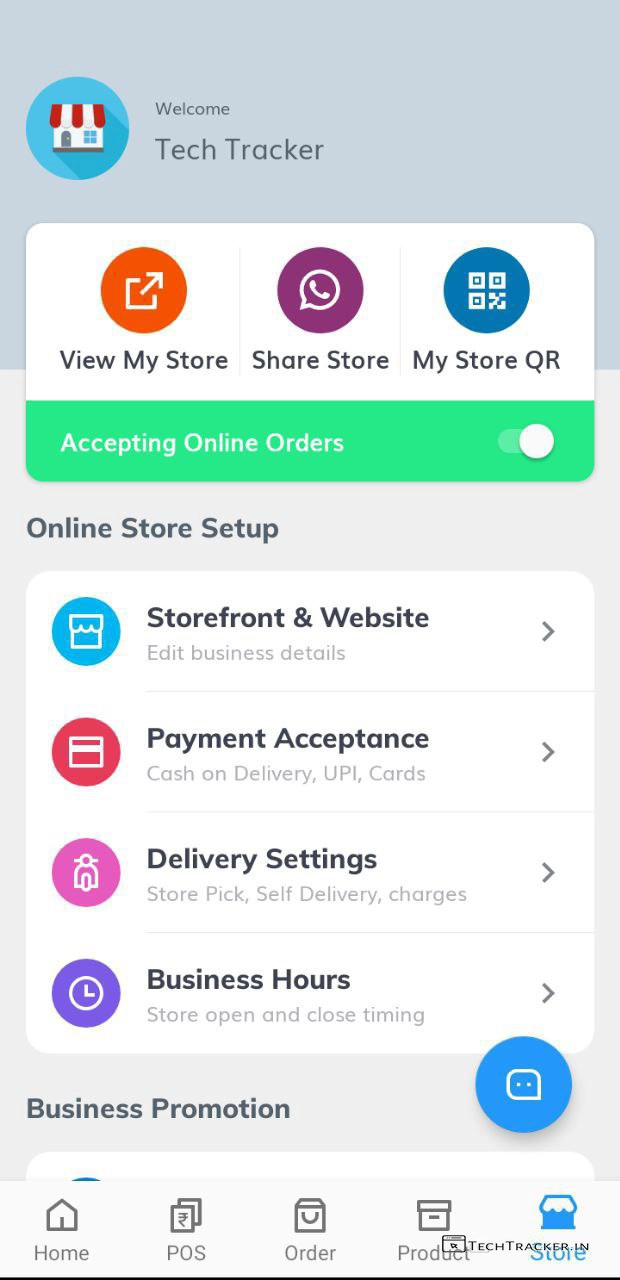620x1280 pixels.
Task: Open Payment Acceptance settings
Action: tap(310, 752)
